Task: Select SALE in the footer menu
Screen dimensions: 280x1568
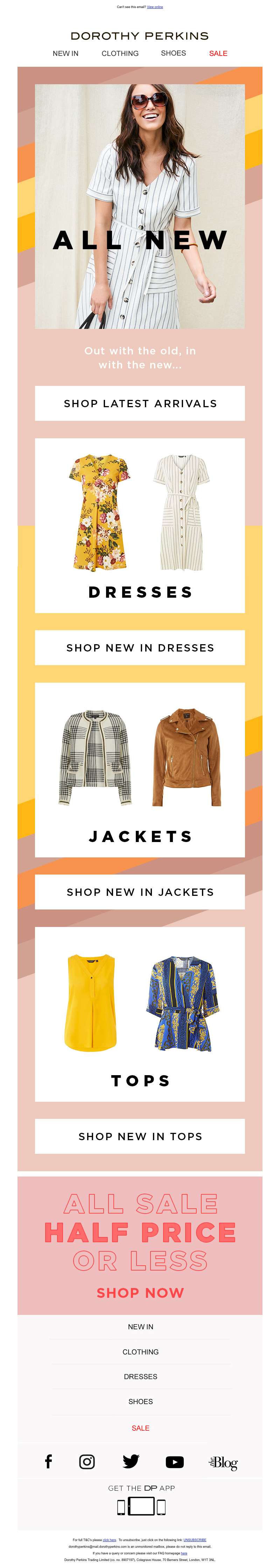Action: (x=140, y=1427)
